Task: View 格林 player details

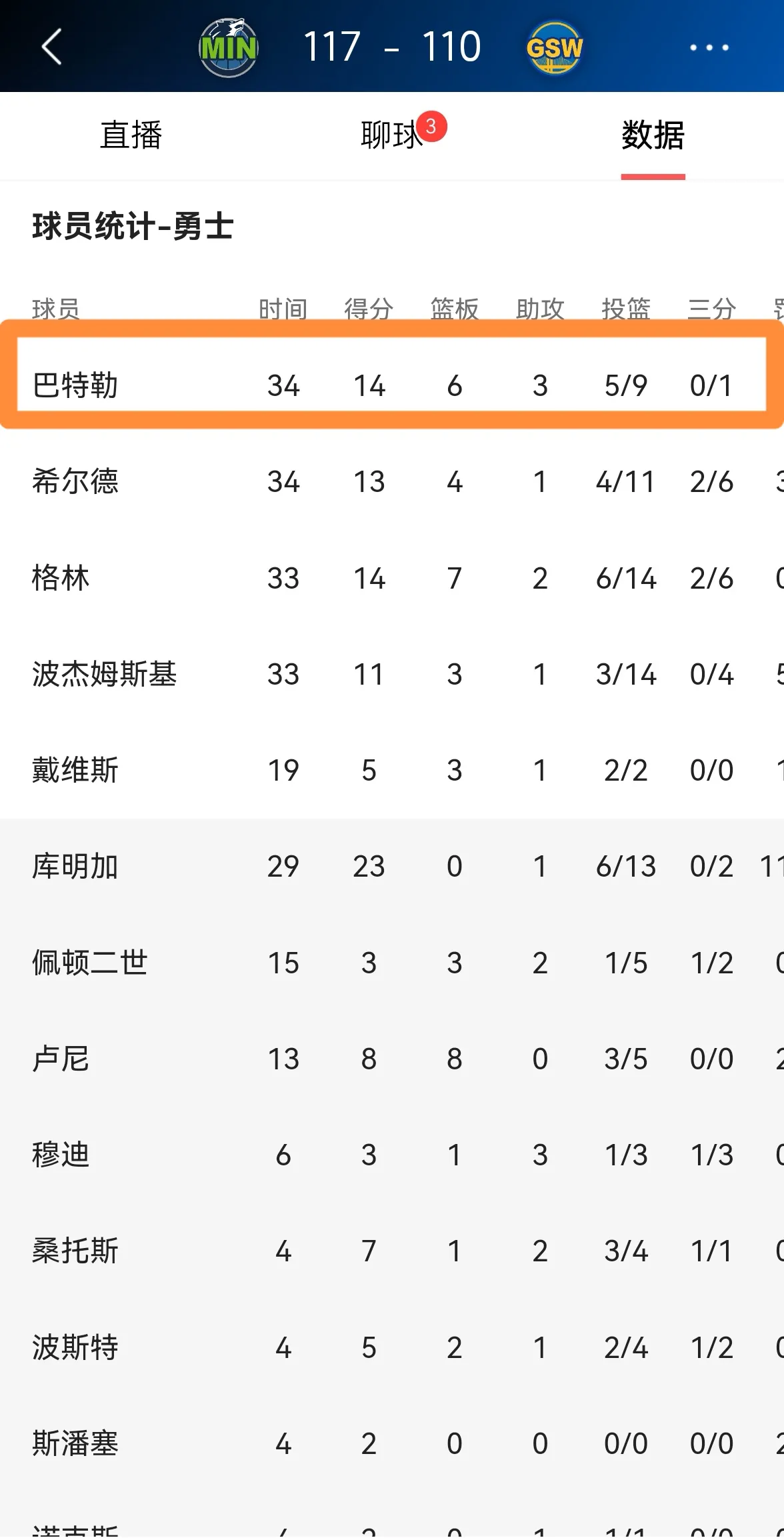Action: point(392,578)
